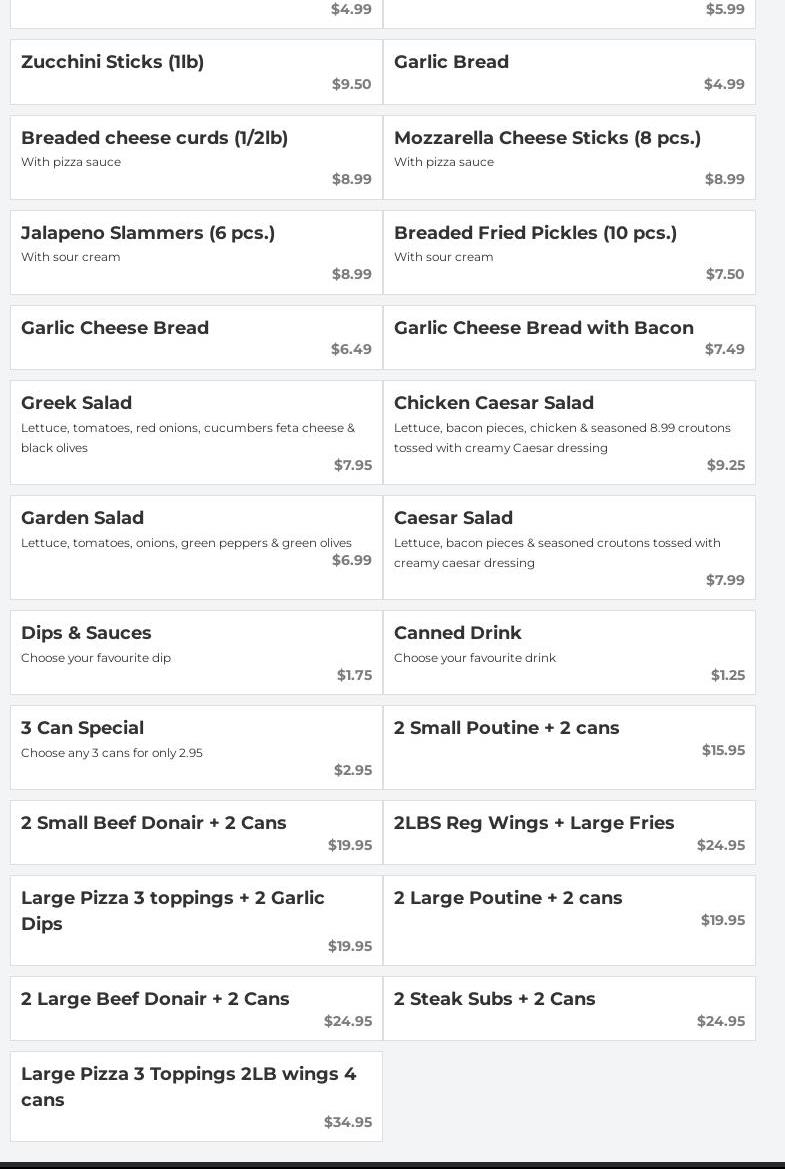Screen dimensions: 785x1169
Task: Open 2 Steak Subs + 2 Cans
Action: point(569,1008)
